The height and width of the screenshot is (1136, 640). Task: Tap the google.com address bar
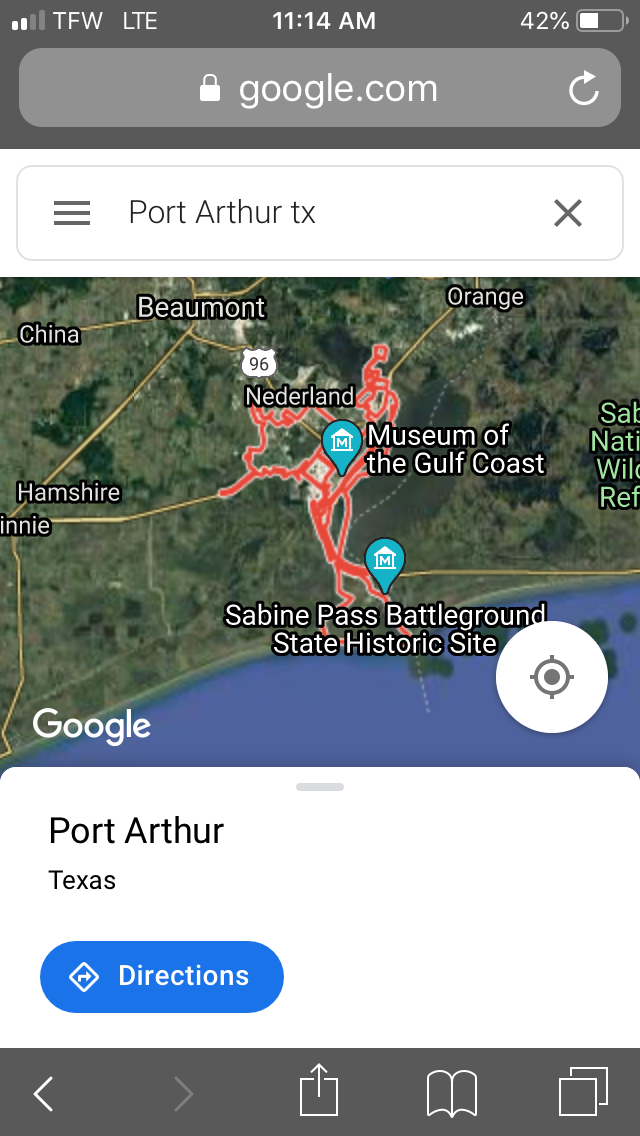click(320, 89)
